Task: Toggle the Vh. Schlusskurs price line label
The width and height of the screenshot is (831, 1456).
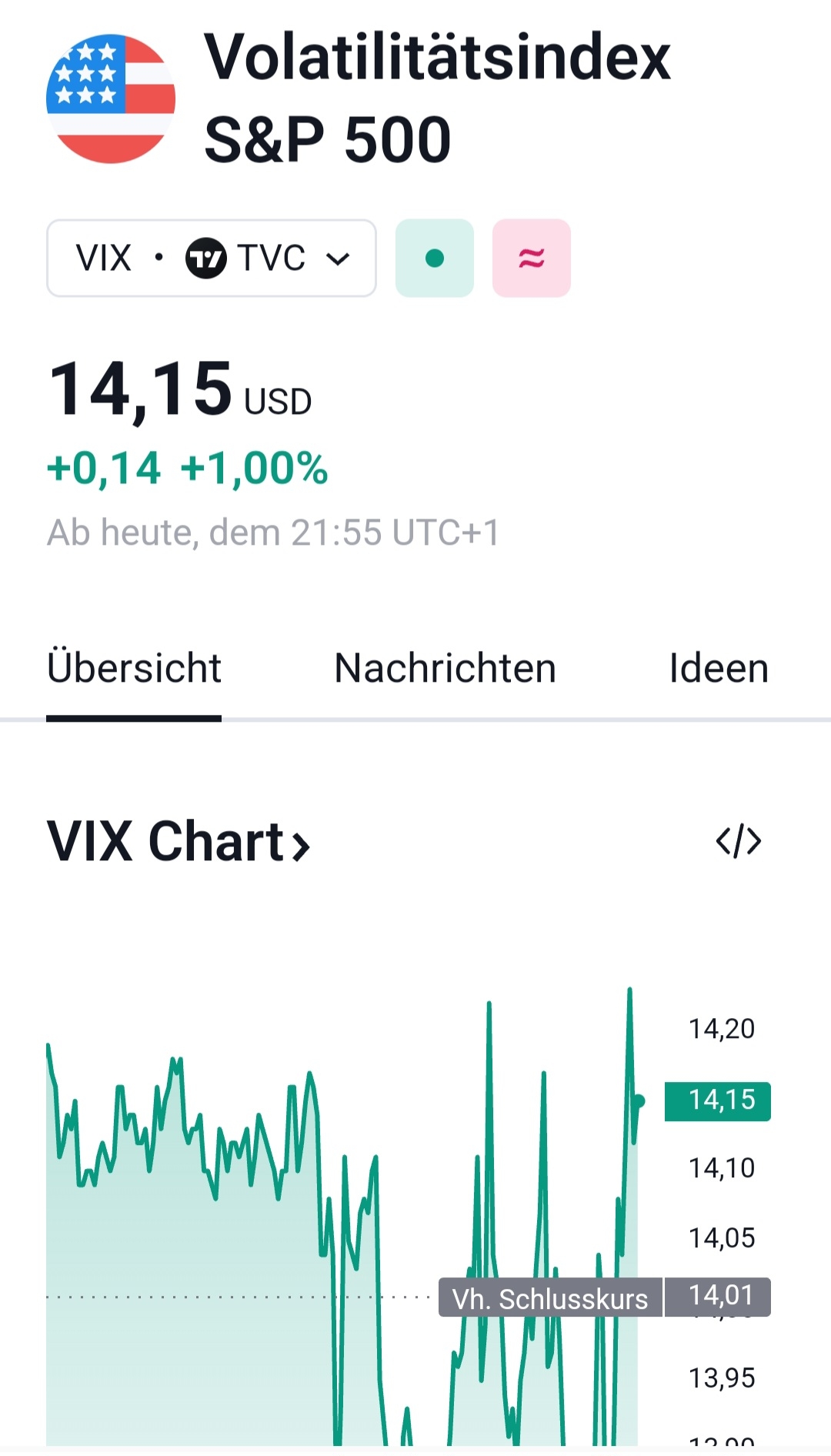Action: (x=549, y=1294)
